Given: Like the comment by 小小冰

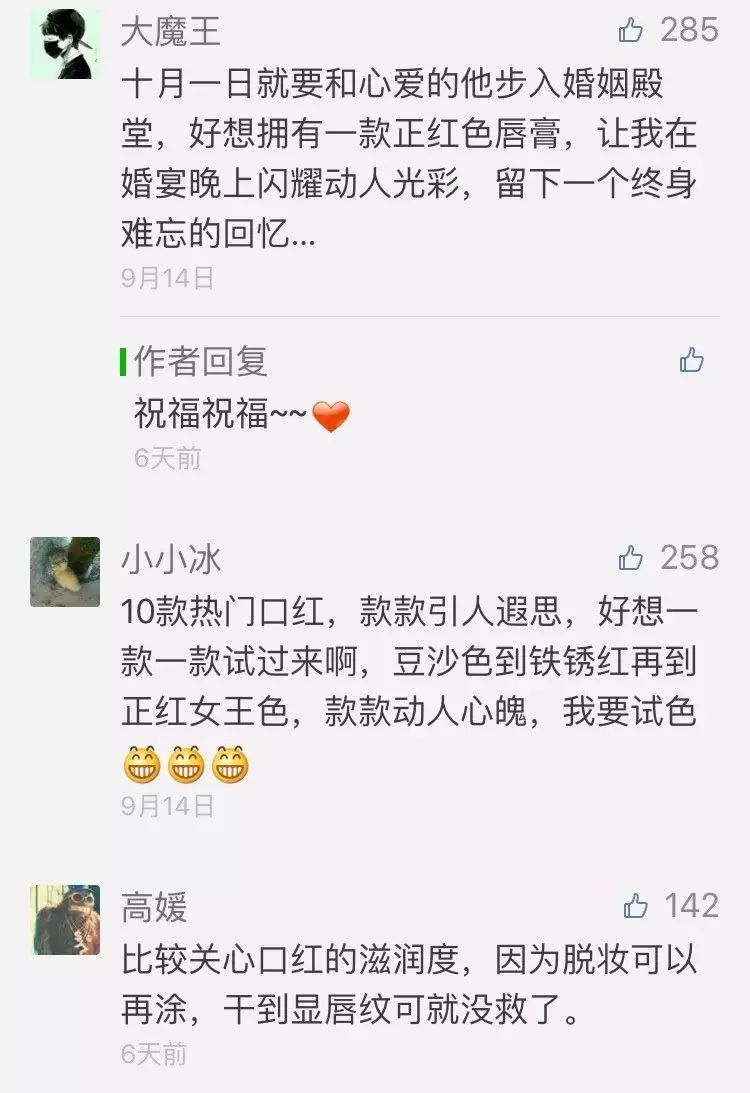Looking at the screenshot, I should click(x=631, y=558).
